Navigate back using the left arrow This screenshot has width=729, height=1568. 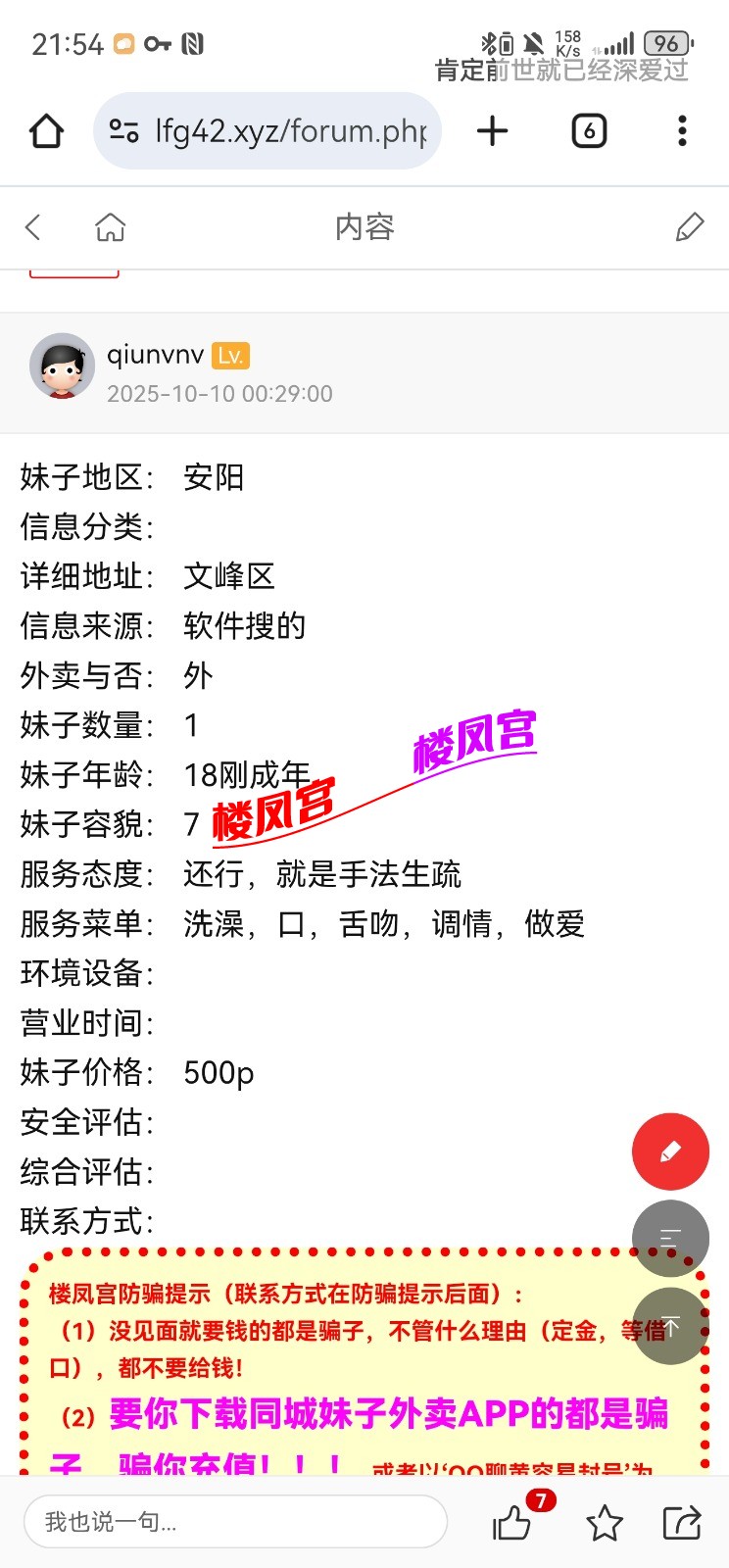(32, 226)
